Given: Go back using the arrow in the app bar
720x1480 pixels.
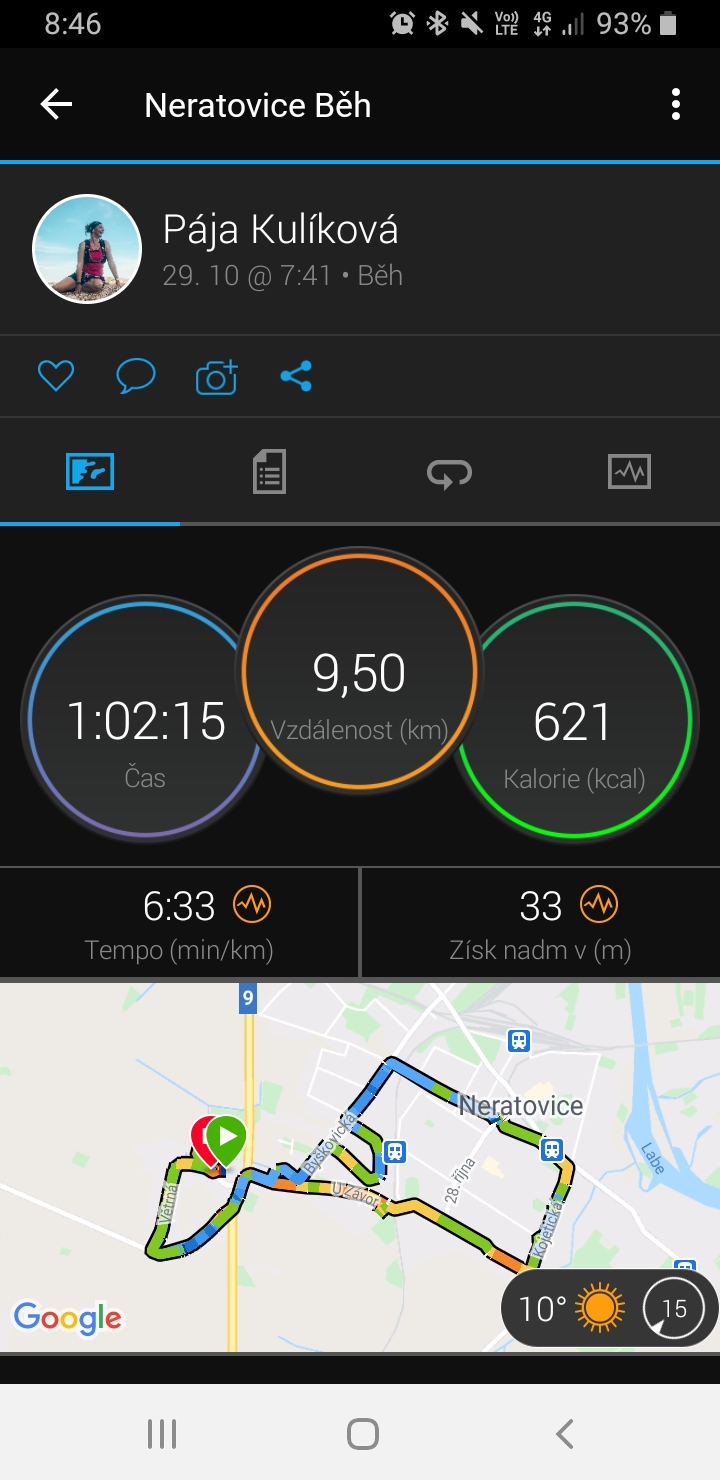Looking at the screenshot, I should tap(56, 104).
